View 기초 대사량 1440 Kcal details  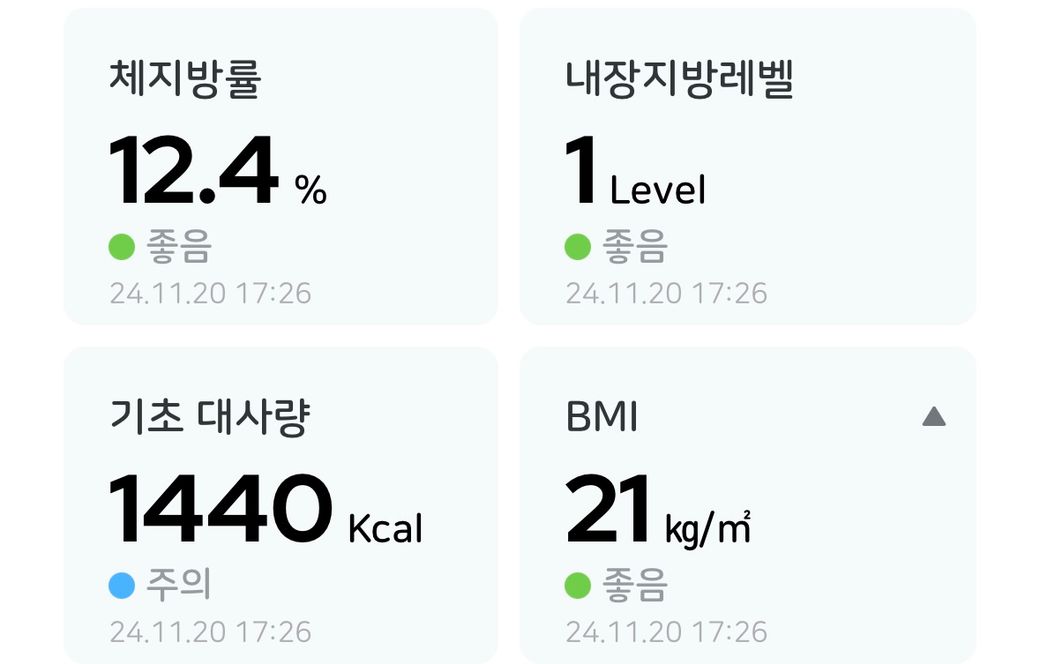pos(280,504)
